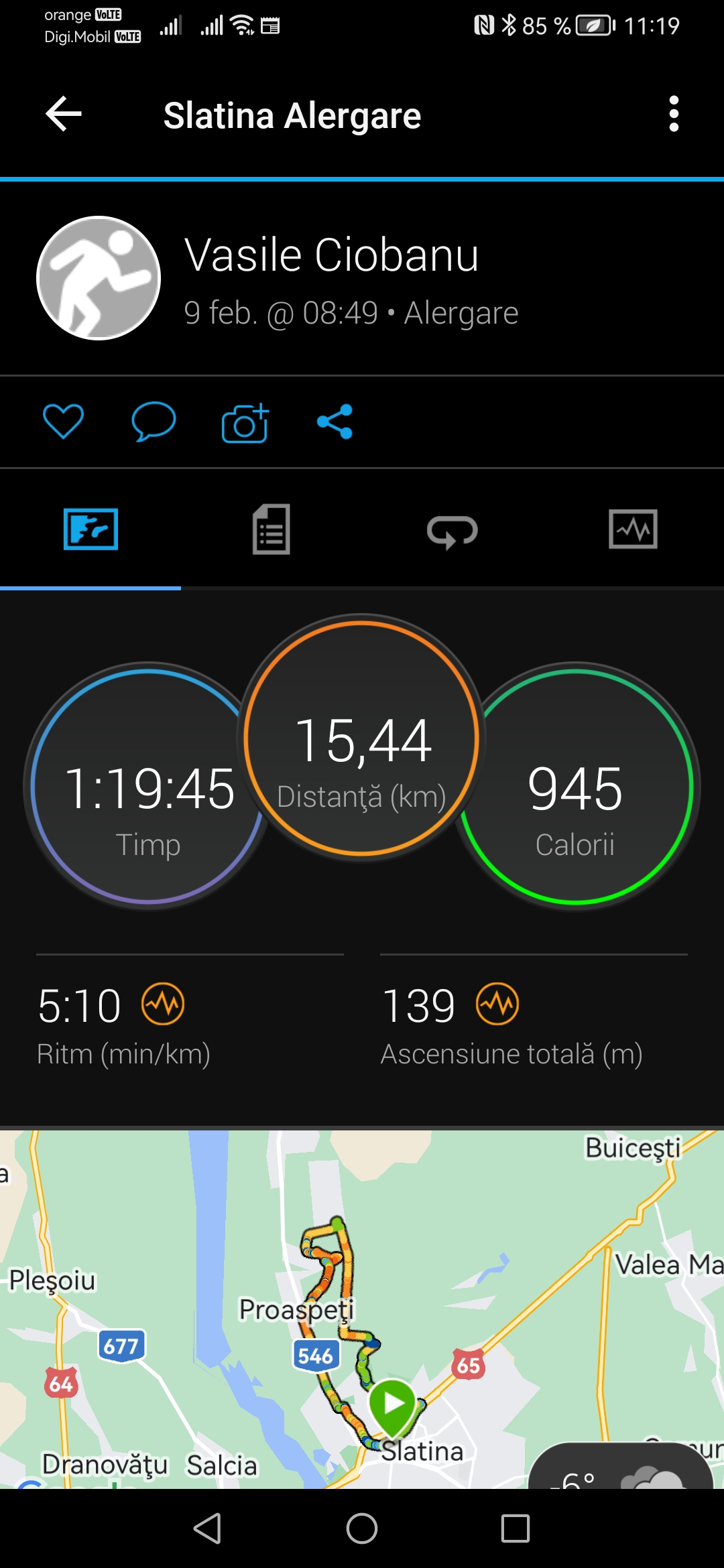The image size is (724, 1568).
Task: Select the overview tab
Action: [x=90, y=529]
